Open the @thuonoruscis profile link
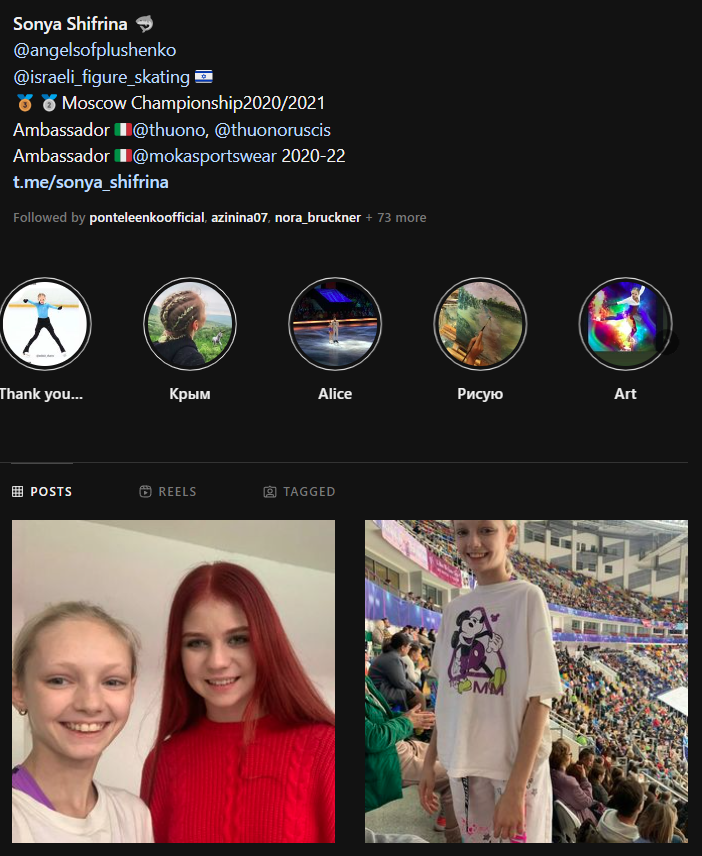Viewport: 702px width, 856px height. point(273,130)
